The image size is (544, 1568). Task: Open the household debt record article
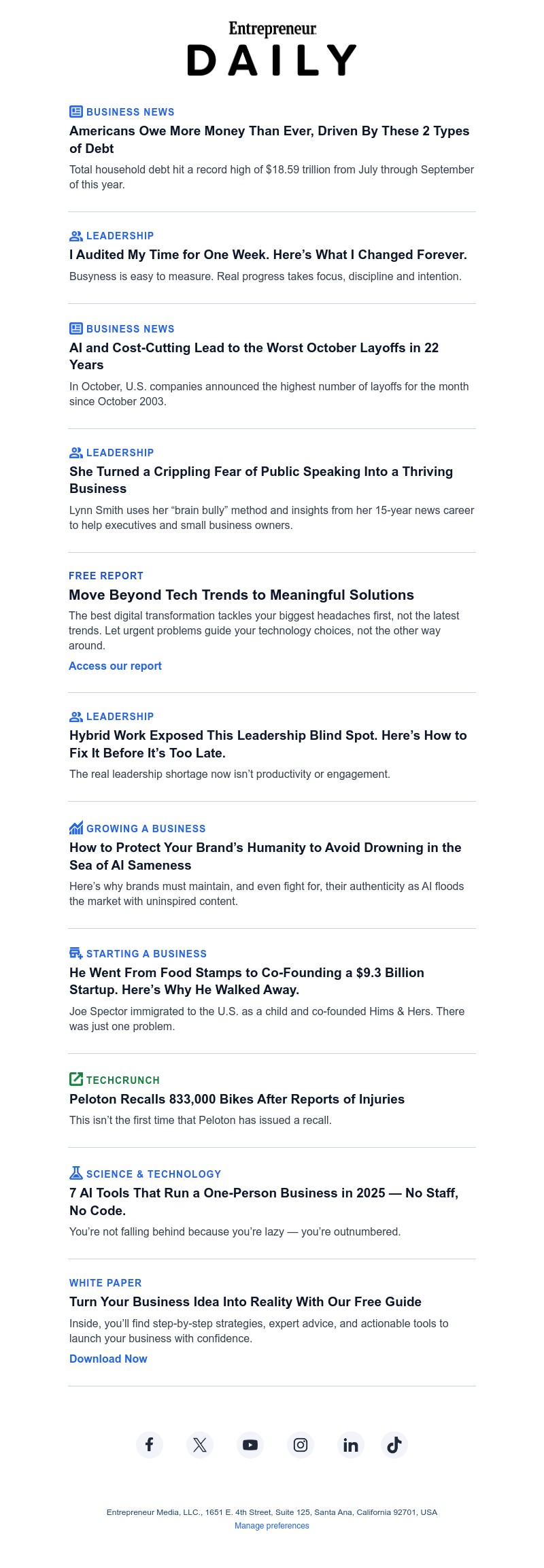click(x=270, y=138)
